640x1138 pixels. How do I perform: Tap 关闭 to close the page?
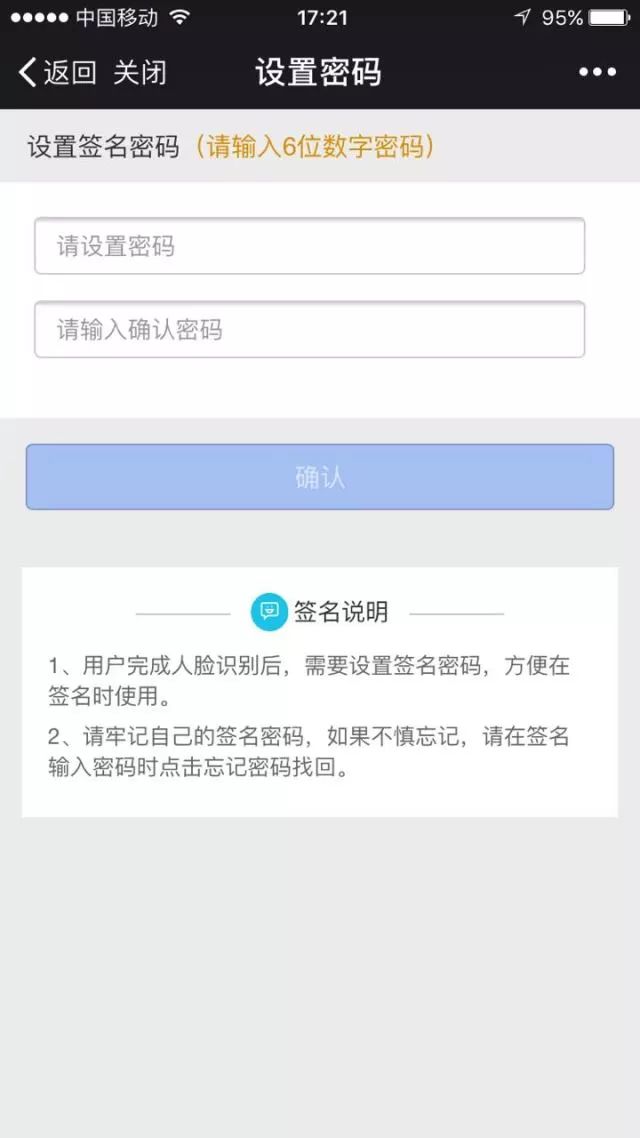point(140,73)
